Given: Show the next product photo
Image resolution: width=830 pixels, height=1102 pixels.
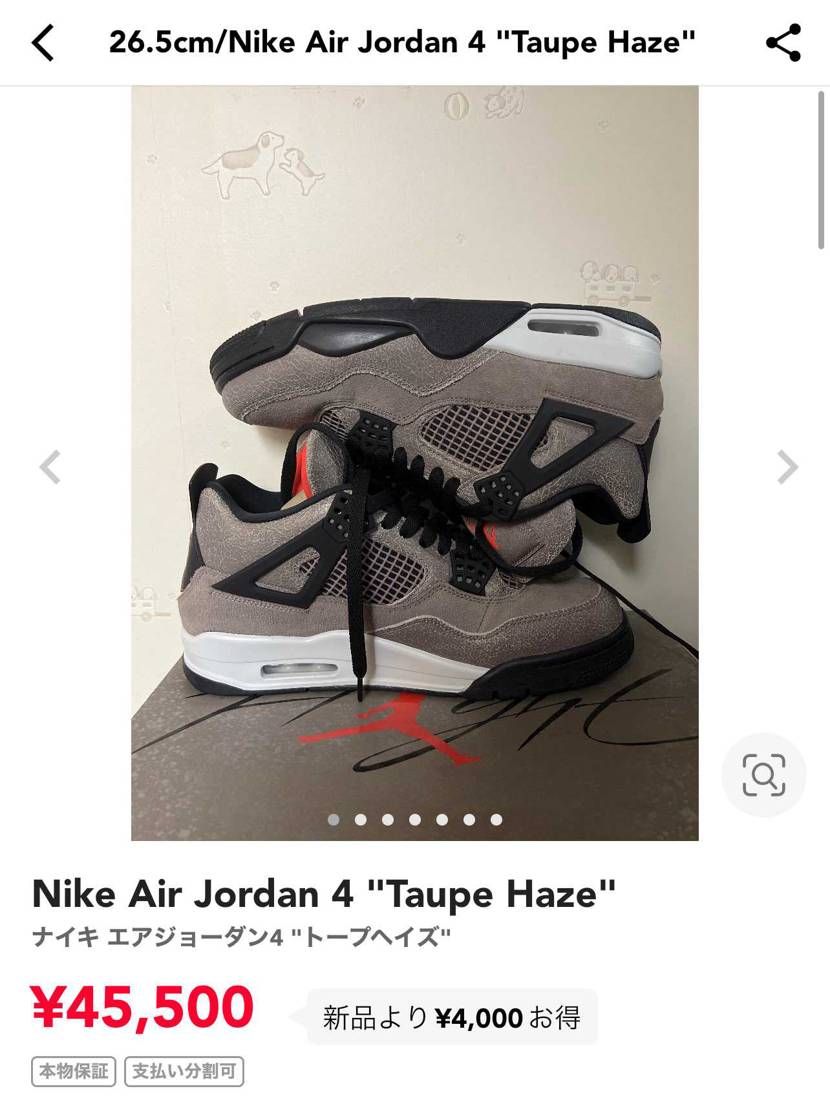Looking at the screenshot, I should tap(788, 466).
